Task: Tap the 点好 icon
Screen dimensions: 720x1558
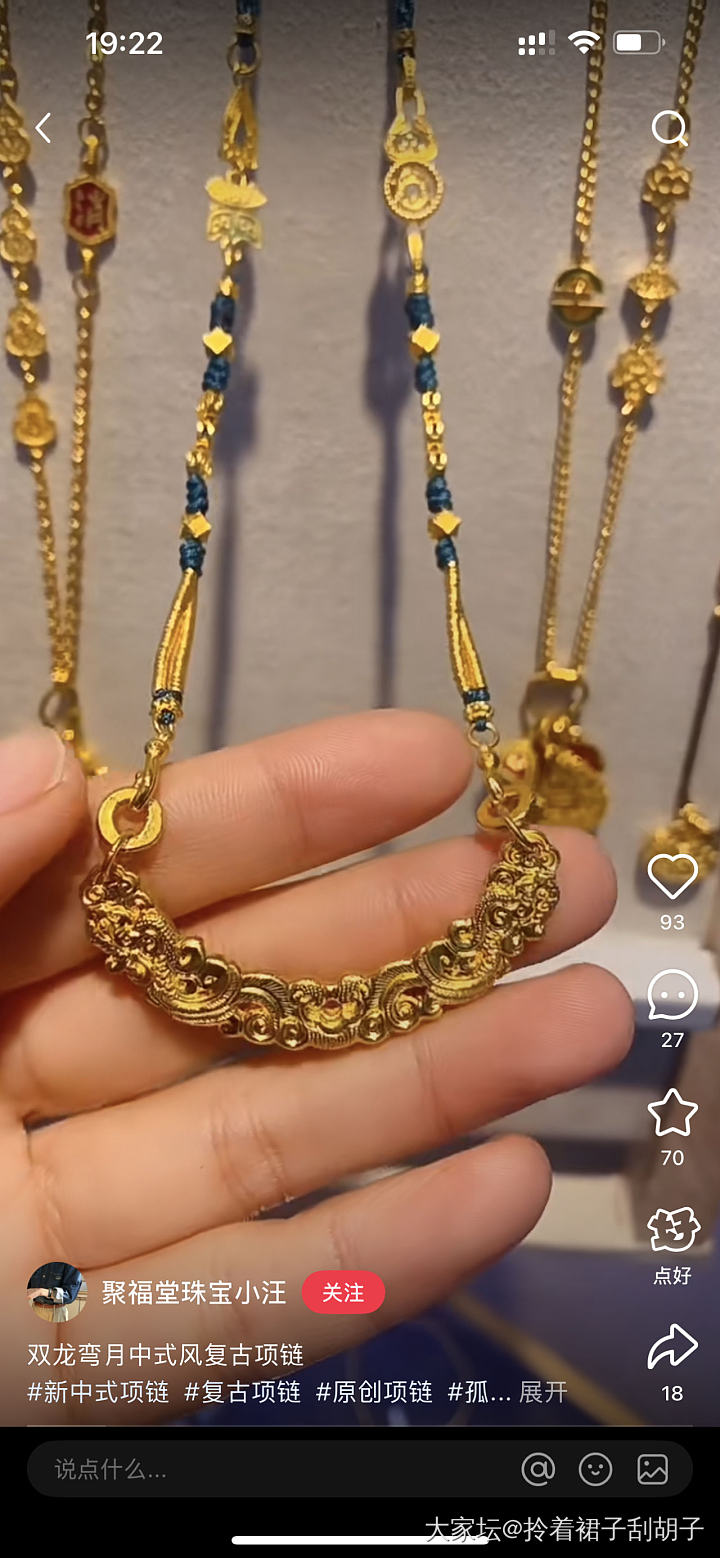Action: pos(672,1232)
